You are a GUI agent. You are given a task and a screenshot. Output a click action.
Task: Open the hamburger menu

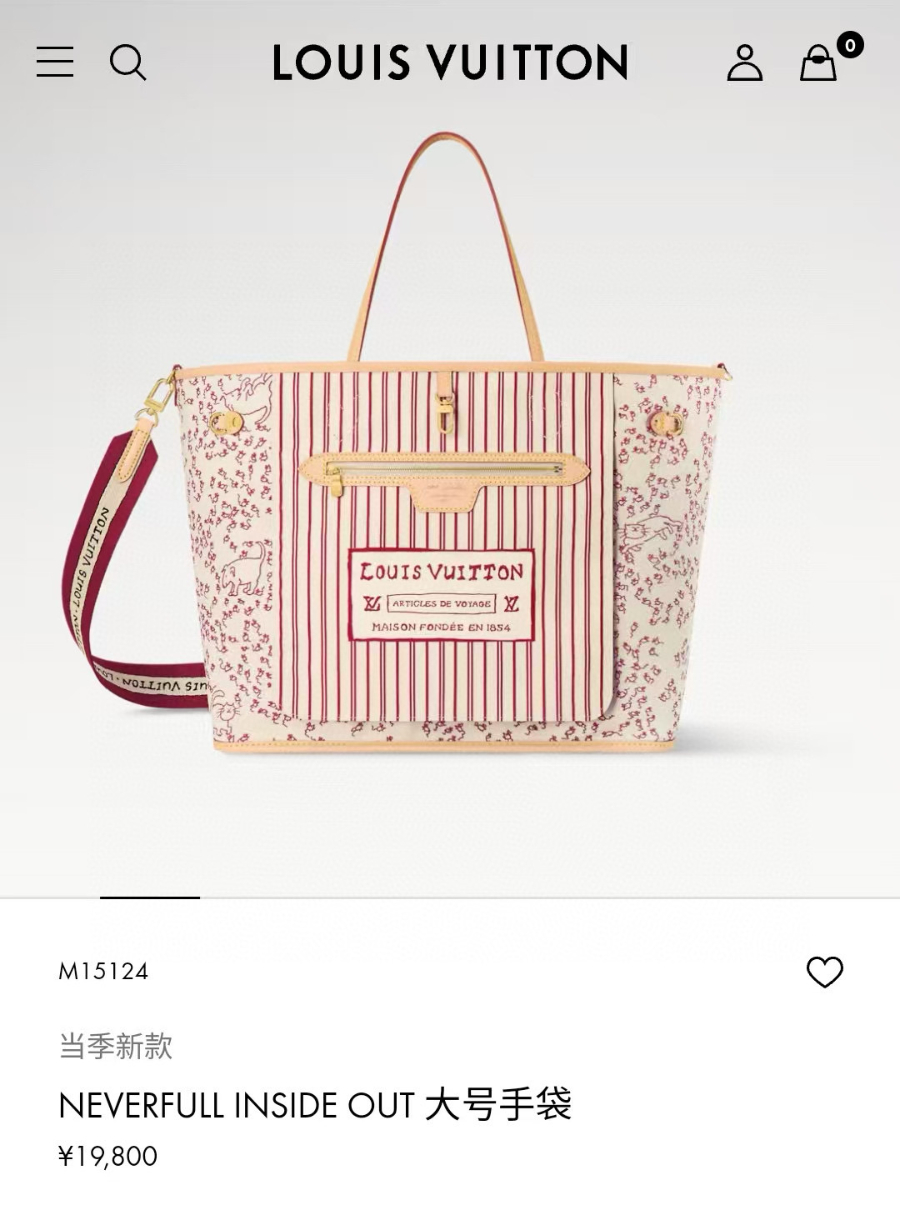click(x=55, y=62)
